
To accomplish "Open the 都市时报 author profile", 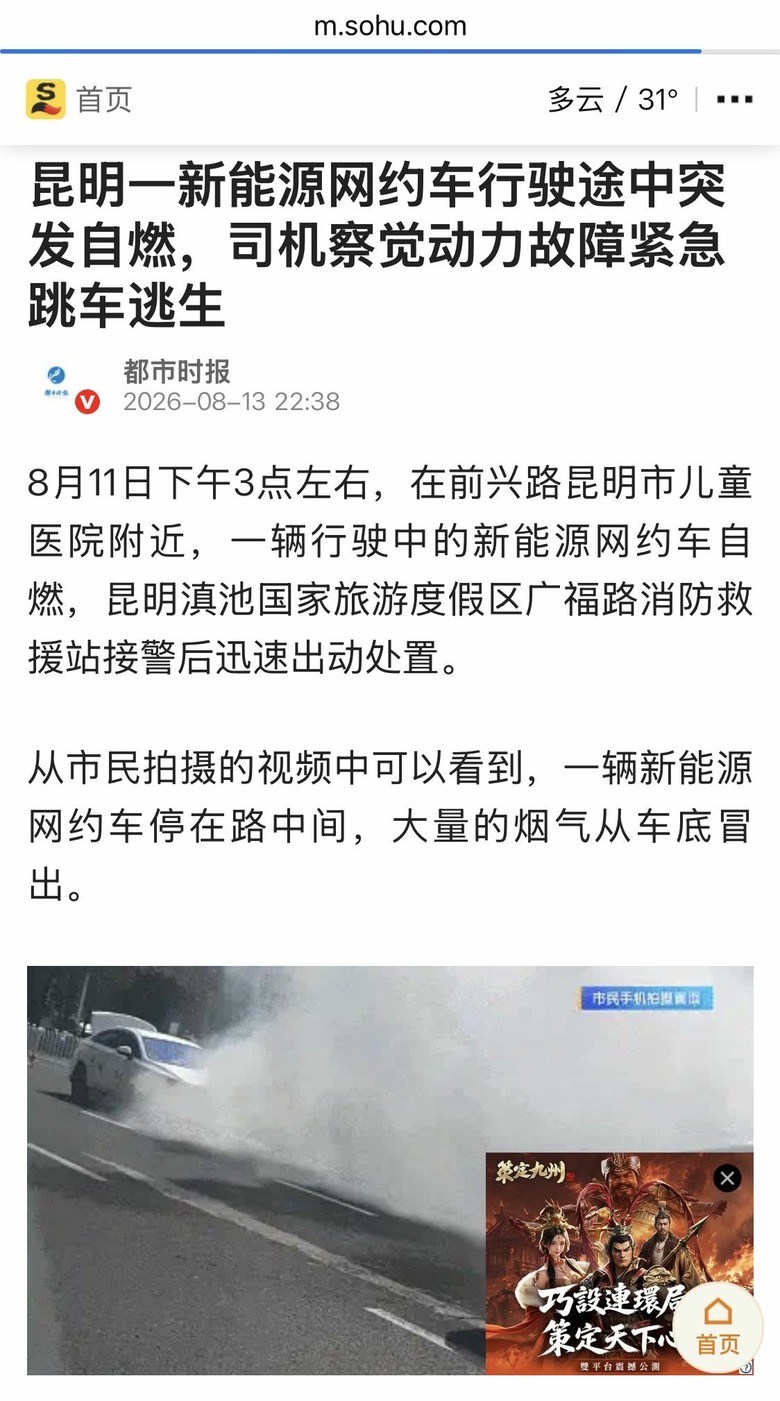I will 177,372.
